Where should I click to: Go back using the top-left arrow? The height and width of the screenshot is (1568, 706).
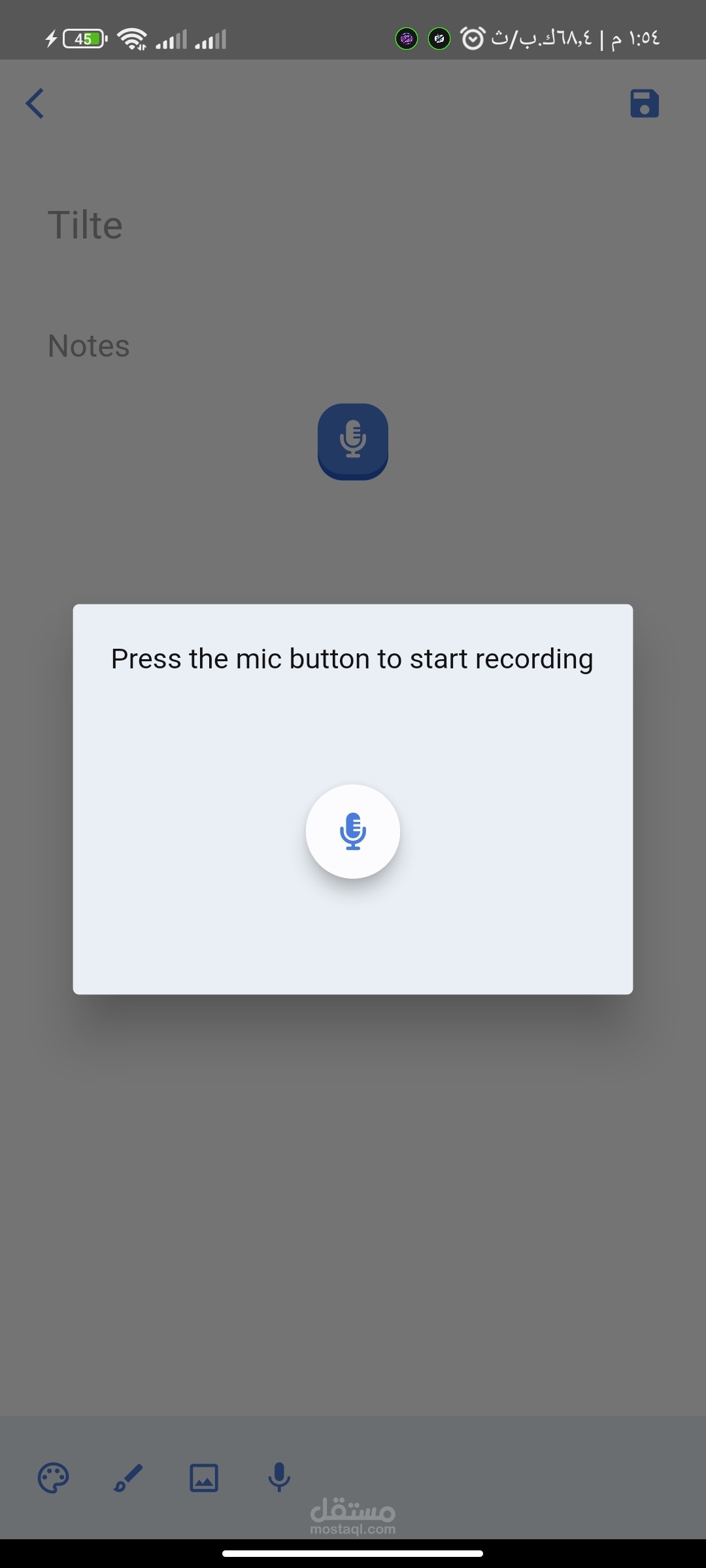(35, 103)
